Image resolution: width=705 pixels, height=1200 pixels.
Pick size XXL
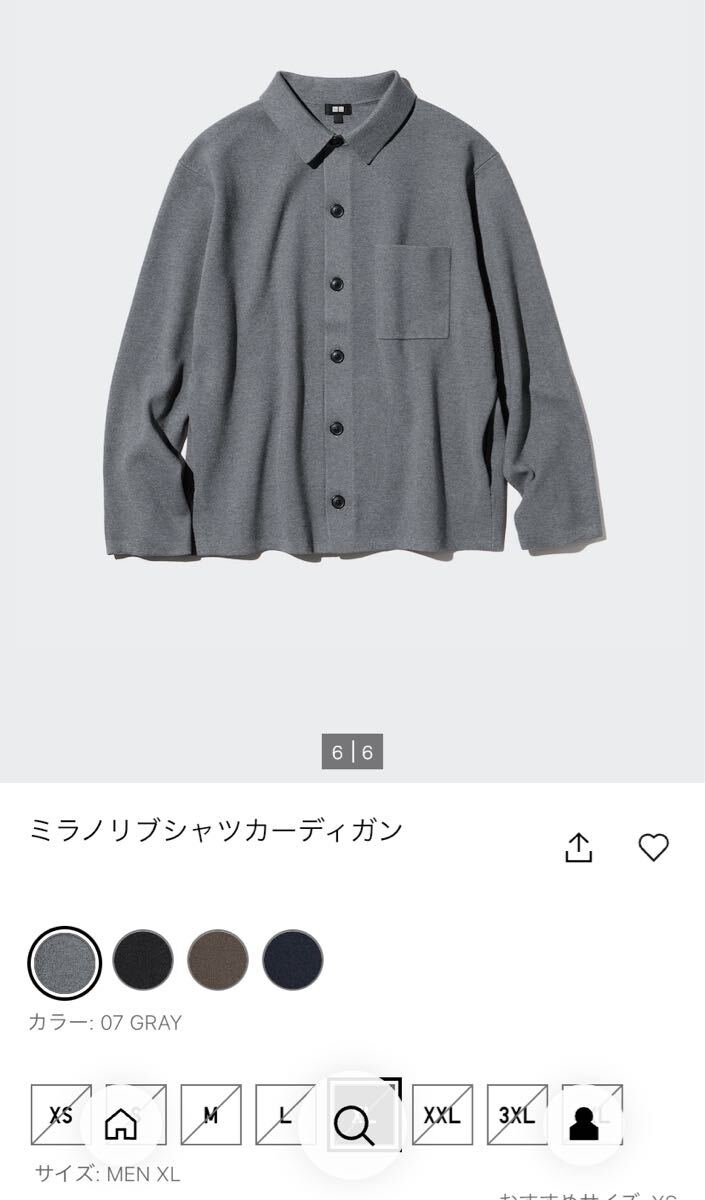point(442,1115)
